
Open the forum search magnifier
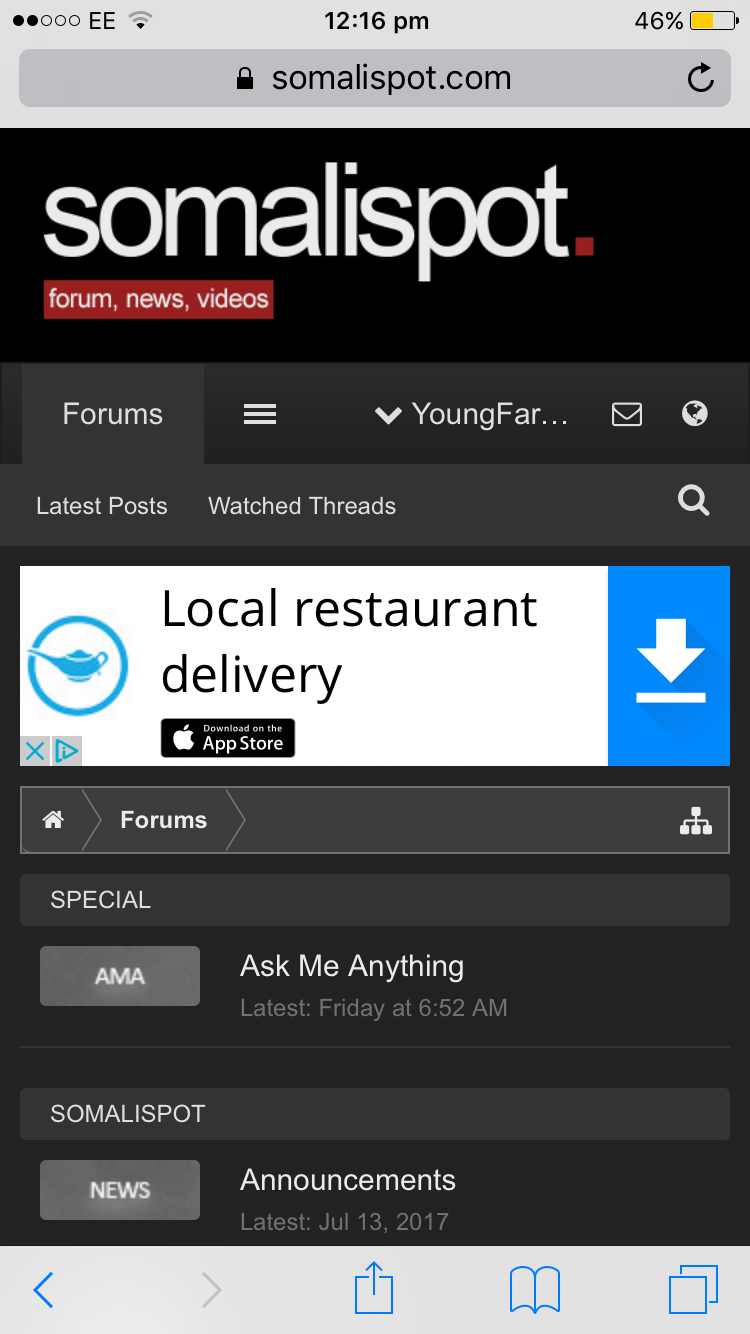click(x=693, y=500)
